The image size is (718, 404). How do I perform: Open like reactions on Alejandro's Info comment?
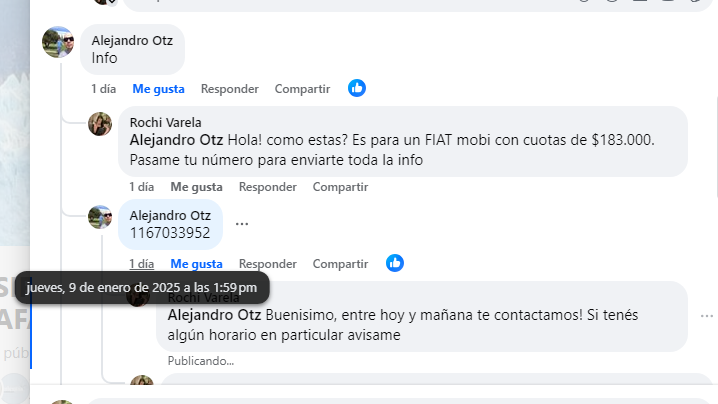(x=357, y=88)
